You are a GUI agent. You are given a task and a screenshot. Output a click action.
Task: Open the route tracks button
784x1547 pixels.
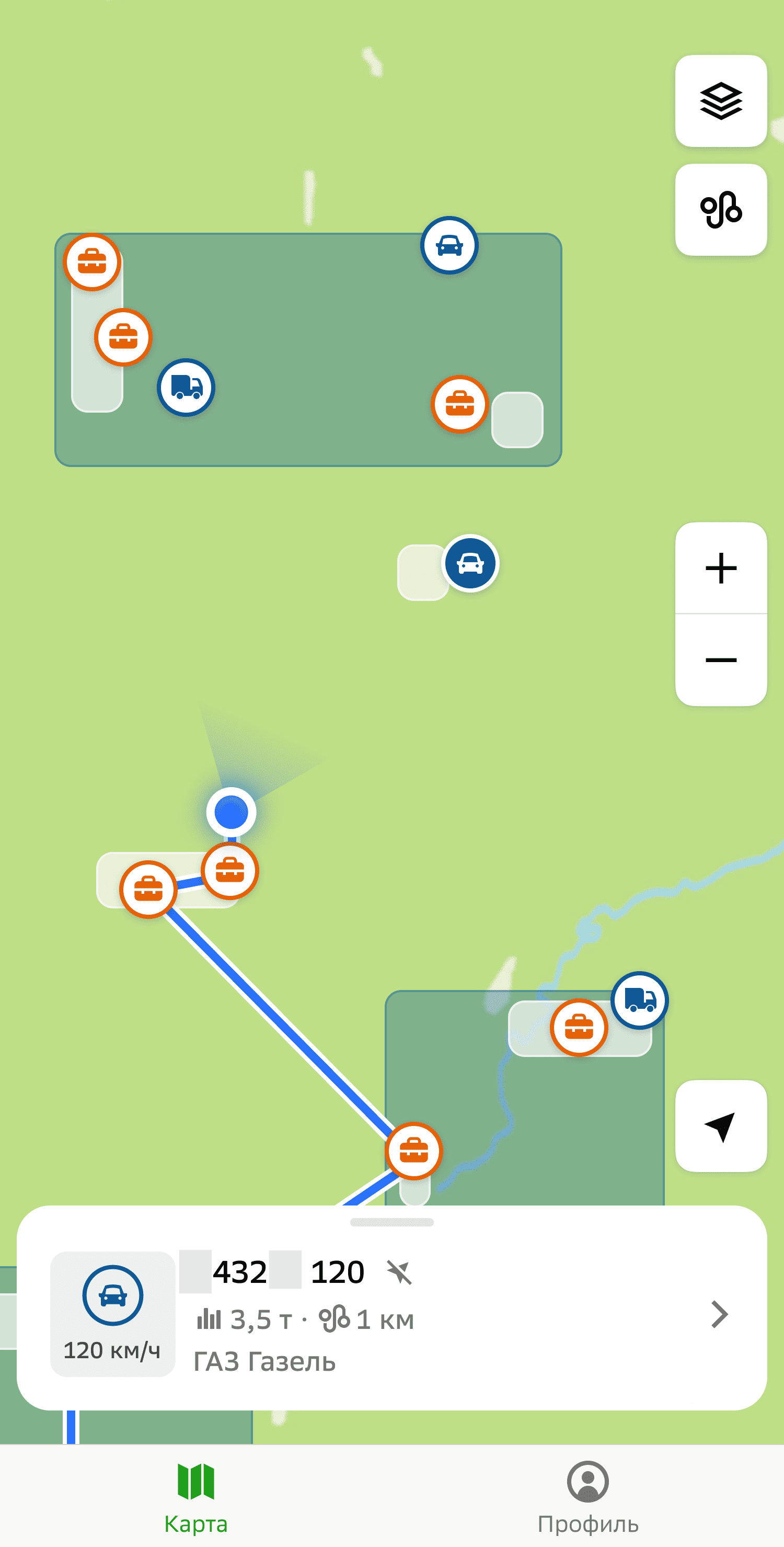coord(720,210)
